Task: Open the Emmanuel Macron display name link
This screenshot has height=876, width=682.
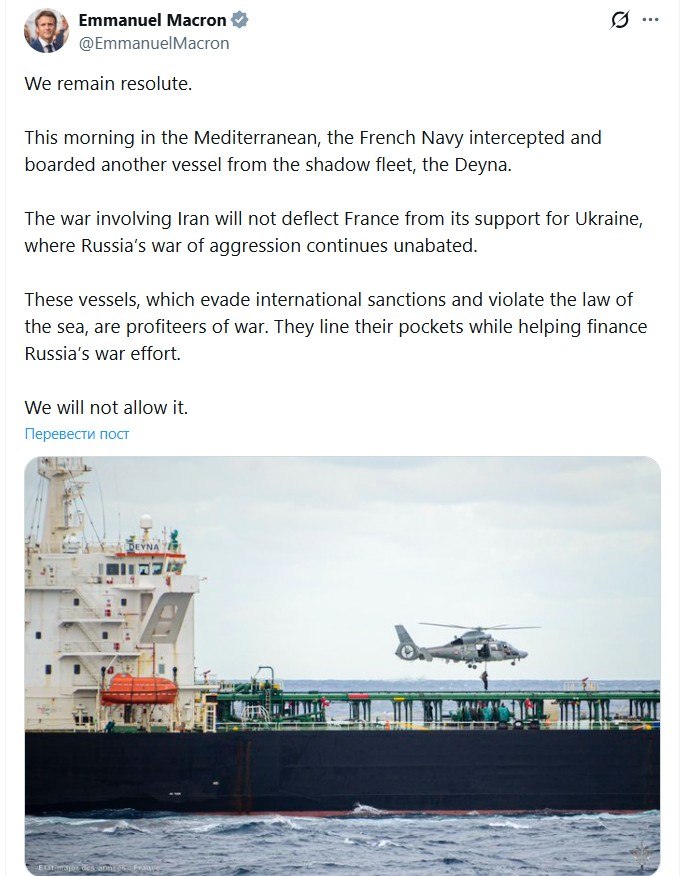Action: 154,20
